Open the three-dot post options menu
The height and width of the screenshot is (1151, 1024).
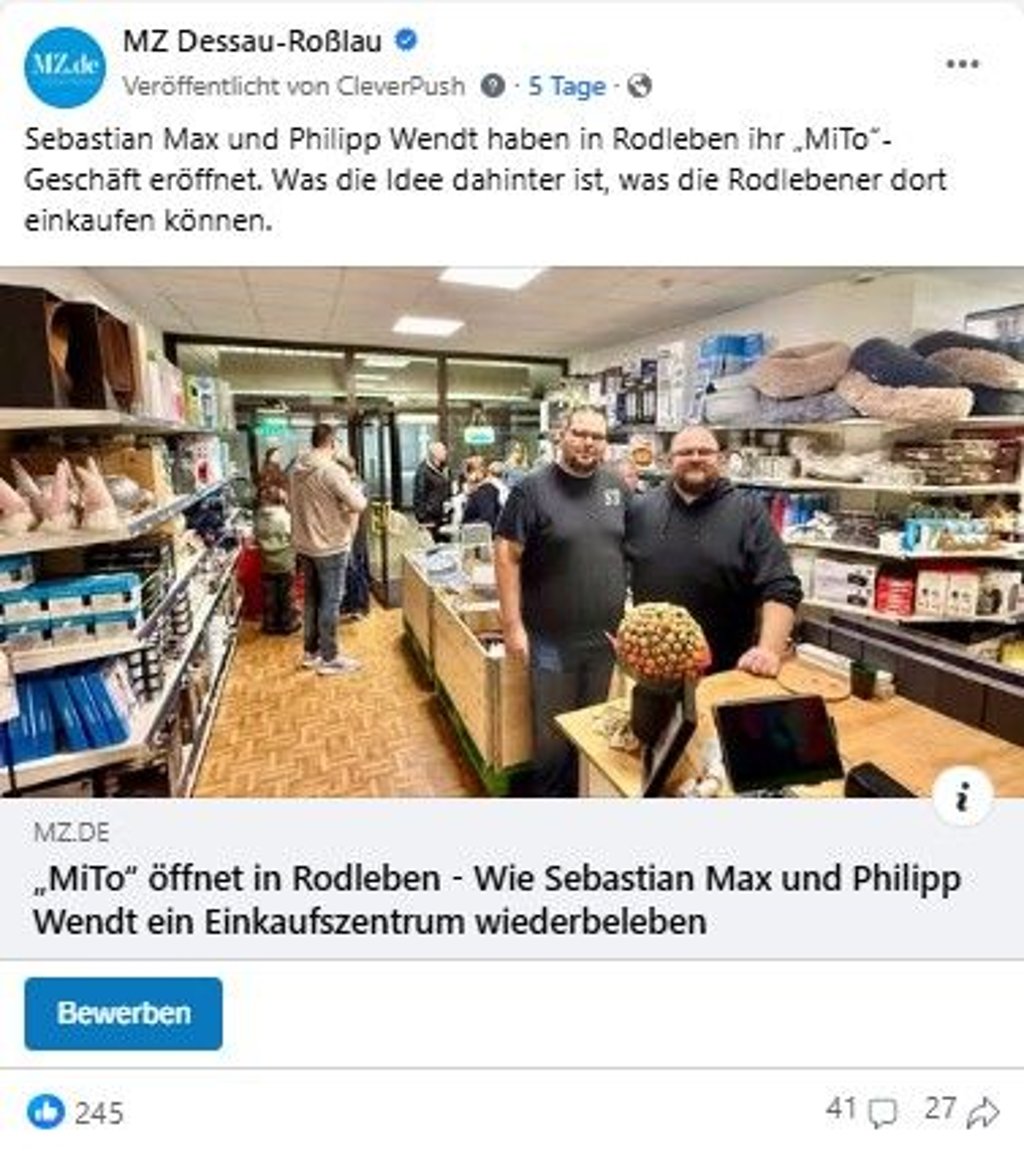(x=963, y=62)
